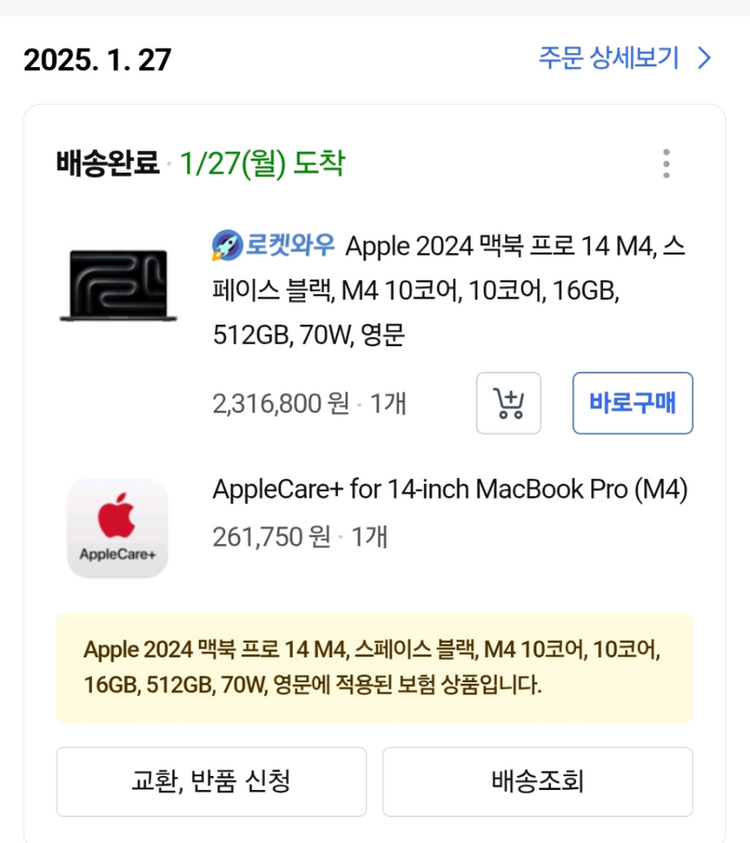Click the 2025. 1. 27 order date heading
The height and width of the screenshot is (843, 750).
click(97, 59)
